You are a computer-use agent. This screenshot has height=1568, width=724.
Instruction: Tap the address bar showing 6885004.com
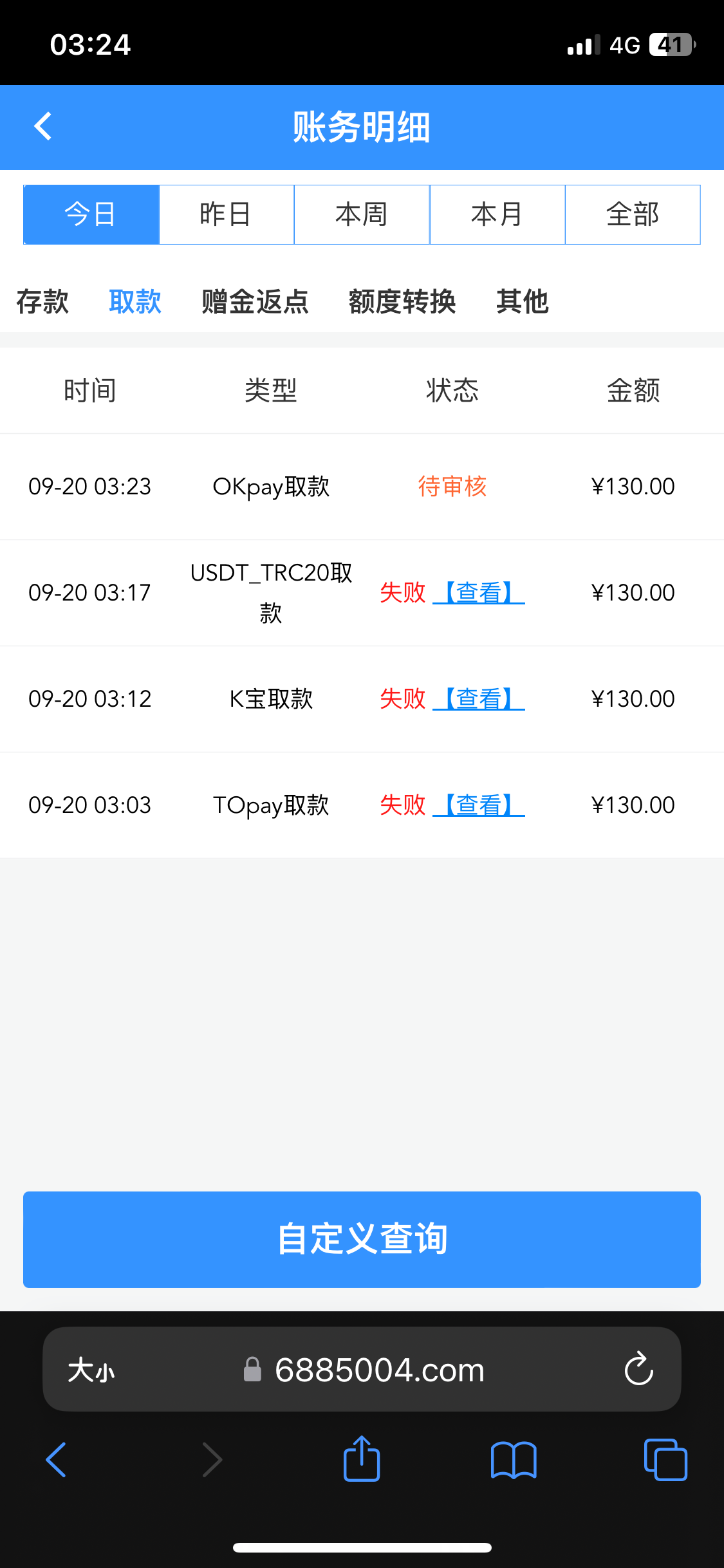tap(380, 1370)
